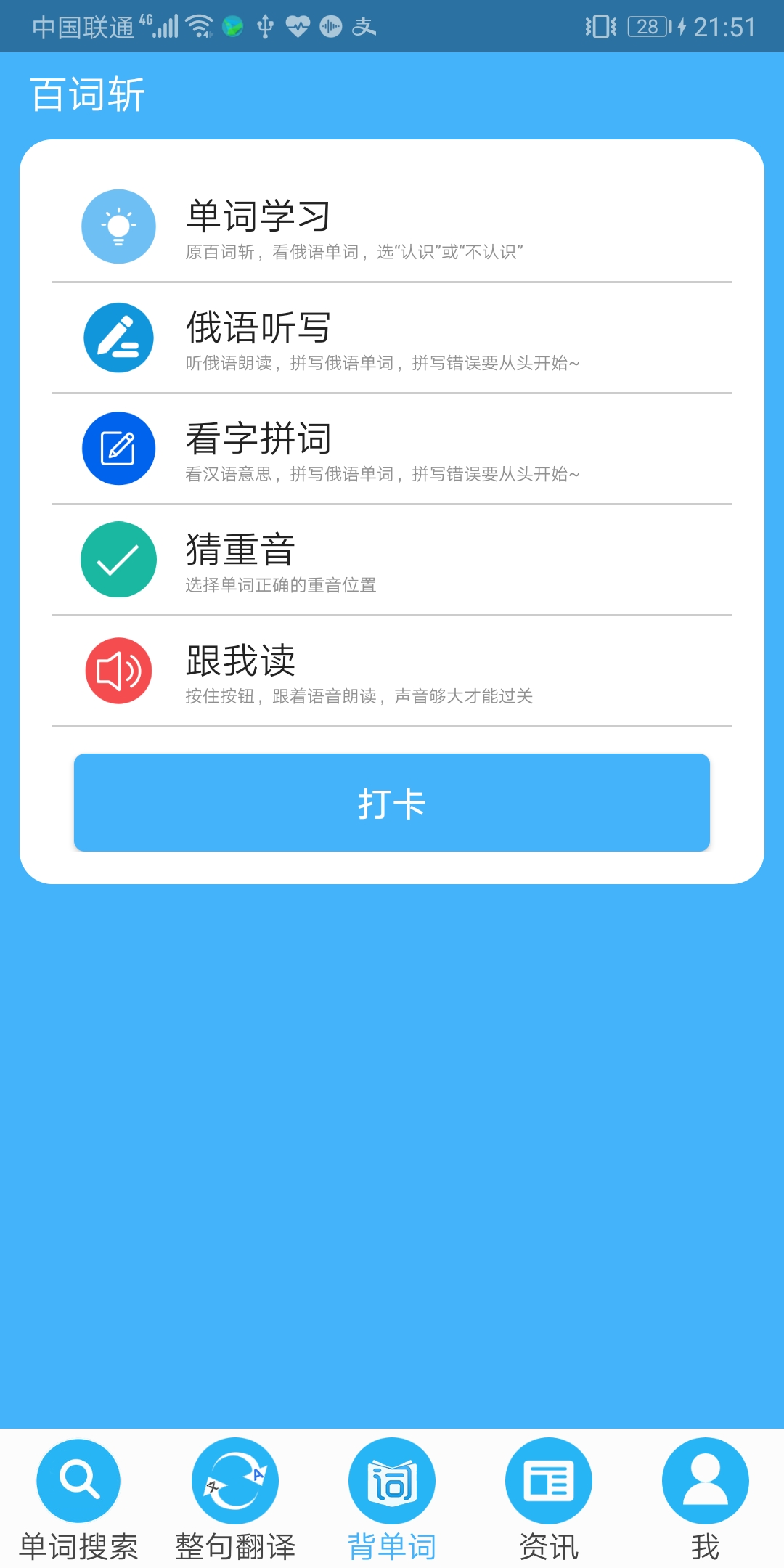
Task: Click the 我 profile icon
Action: (x=706, y=1481)
